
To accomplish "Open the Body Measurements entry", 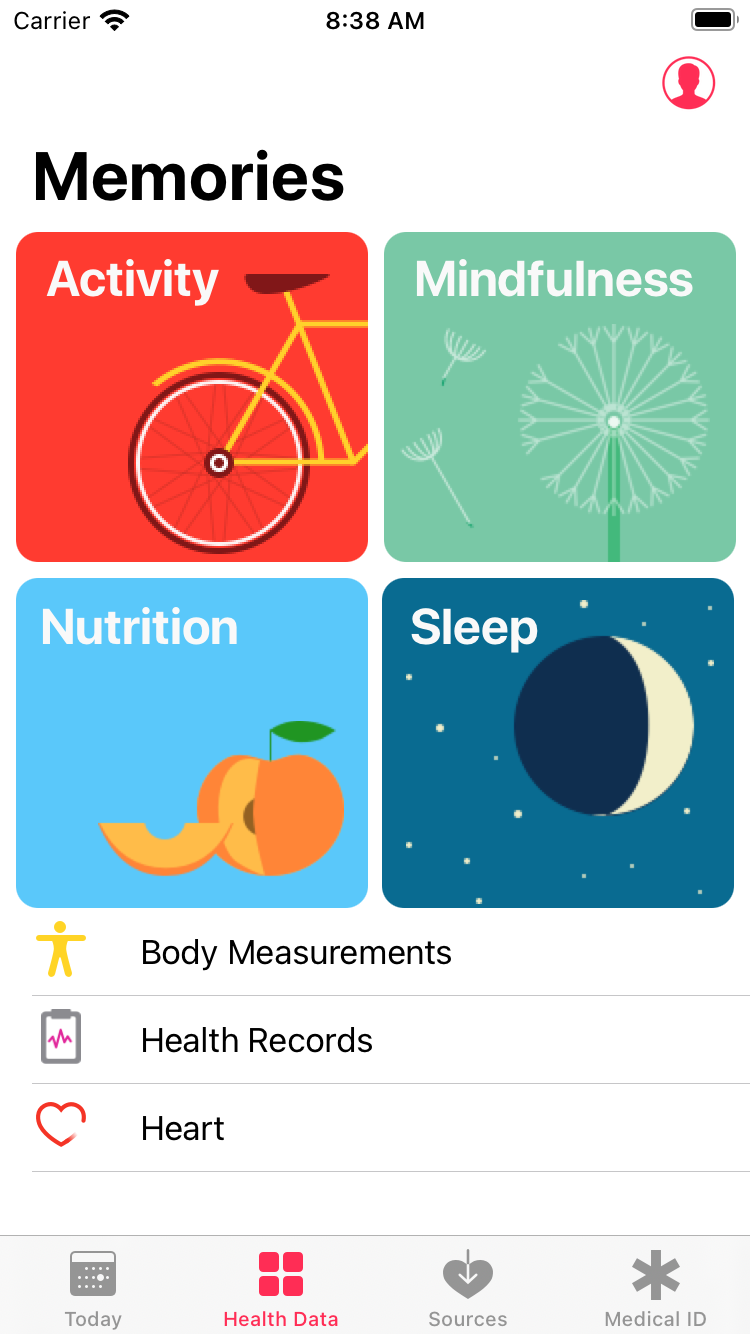I will [296, 951].
